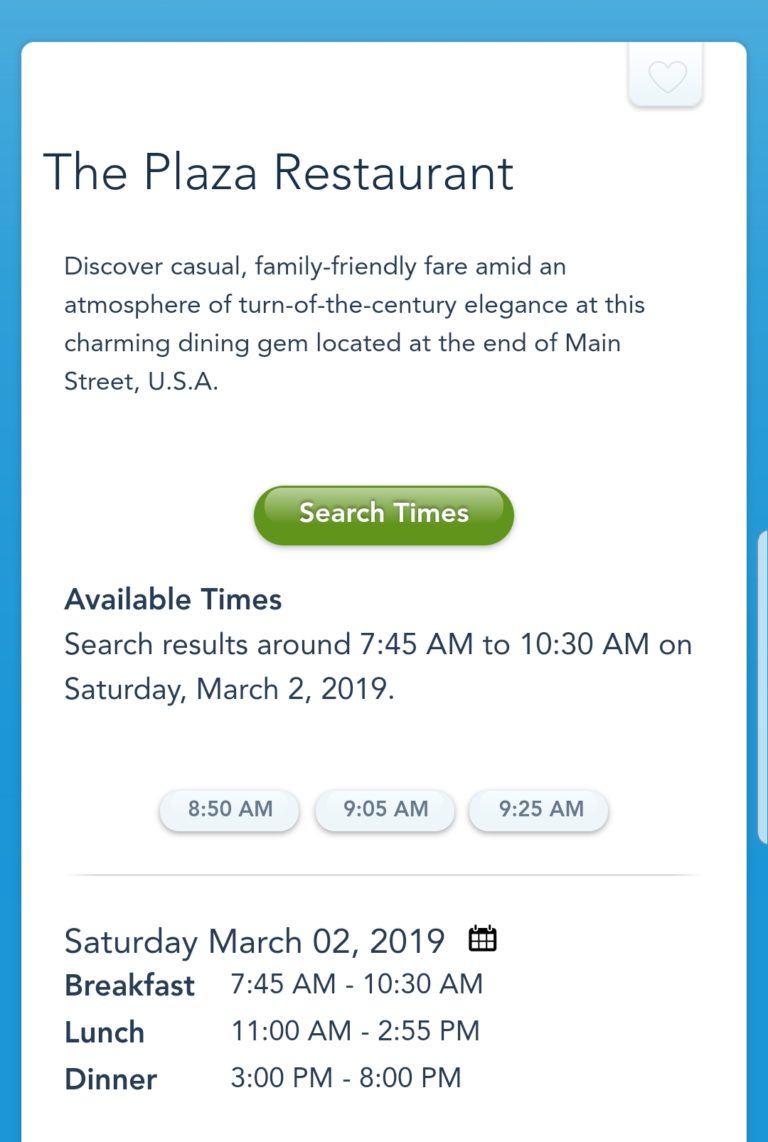Select the 8:50 AM reservation time

point(230,809)
